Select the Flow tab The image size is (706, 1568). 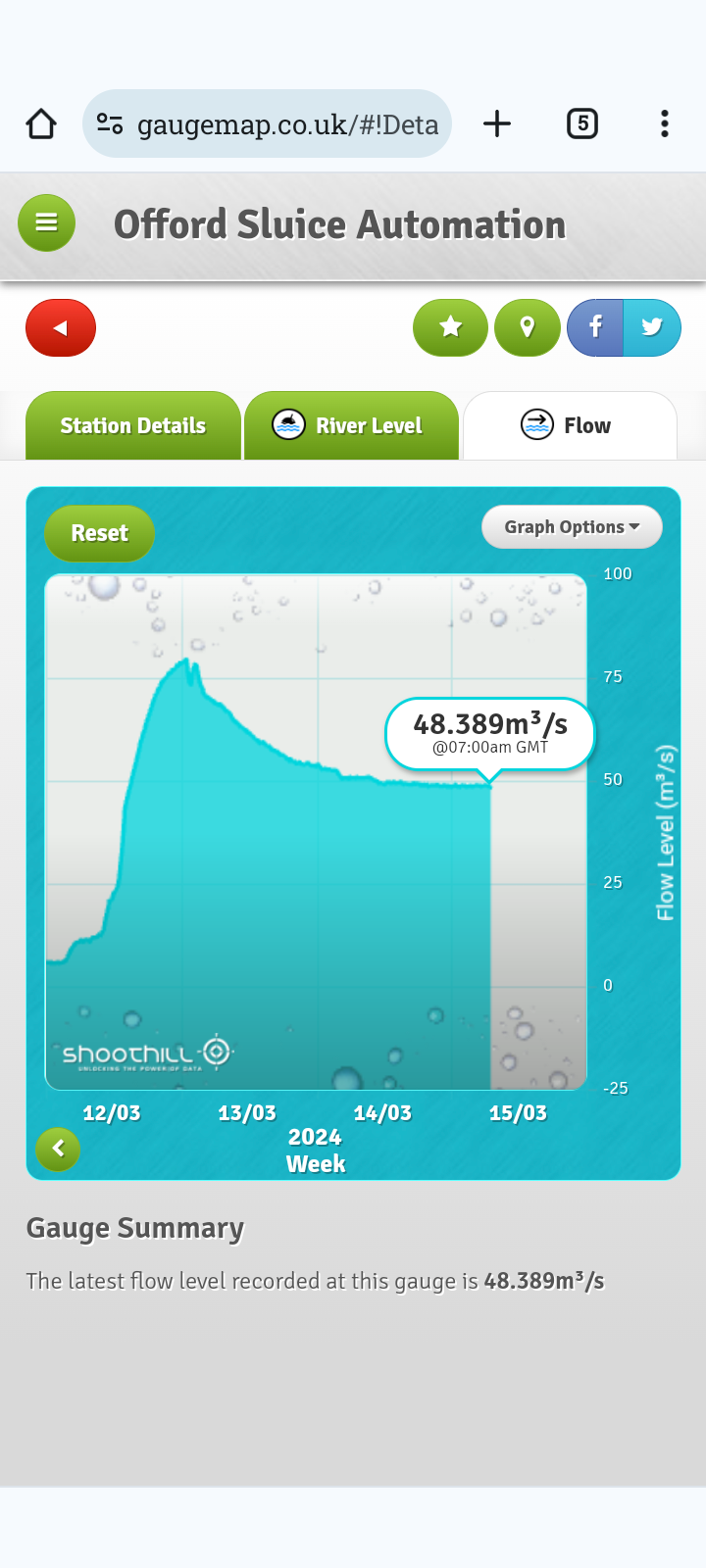[x=570, y=425]
